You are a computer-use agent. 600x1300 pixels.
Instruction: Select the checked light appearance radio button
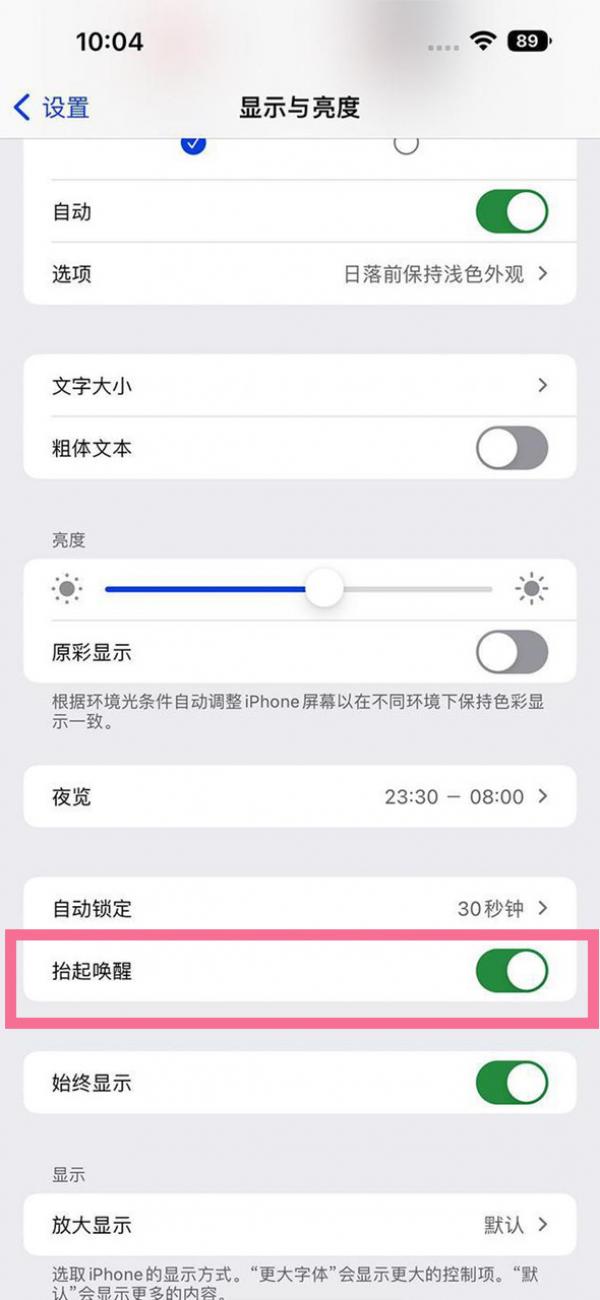coord(194,146)
